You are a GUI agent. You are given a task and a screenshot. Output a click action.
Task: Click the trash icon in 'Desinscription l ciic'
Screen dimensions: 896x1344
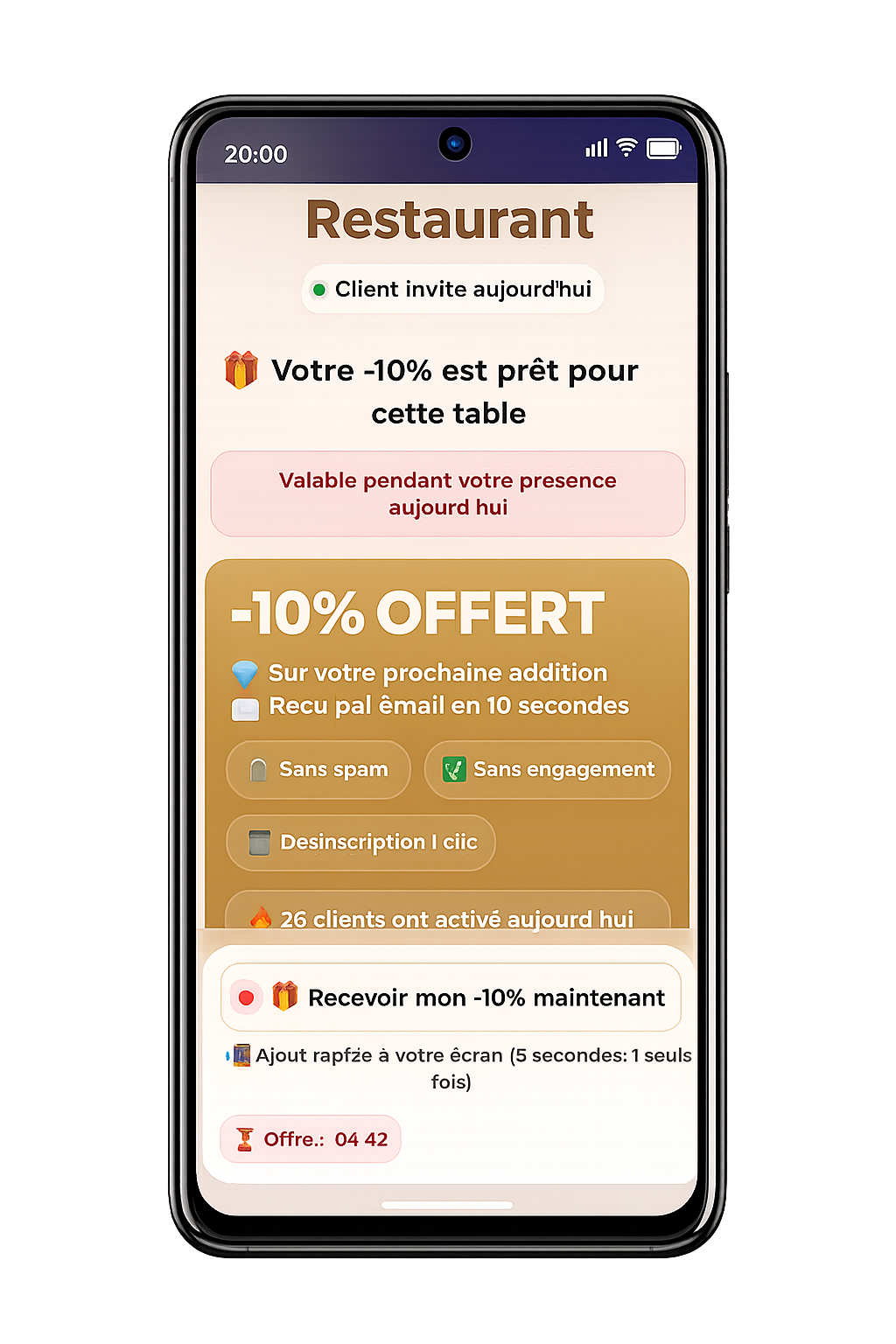[x=259, y=842]
